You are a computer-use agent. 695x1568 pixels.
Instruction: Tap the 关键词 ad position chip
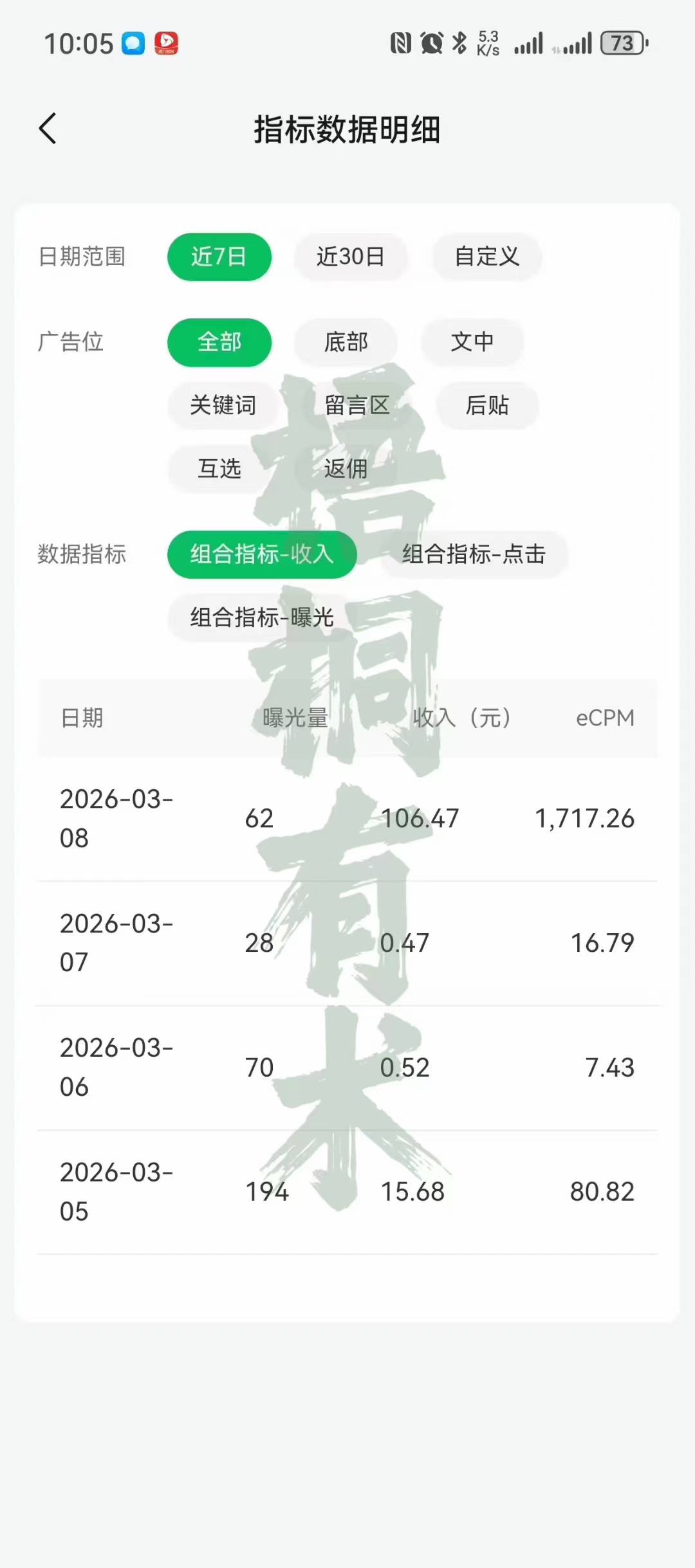pos(223,405)
